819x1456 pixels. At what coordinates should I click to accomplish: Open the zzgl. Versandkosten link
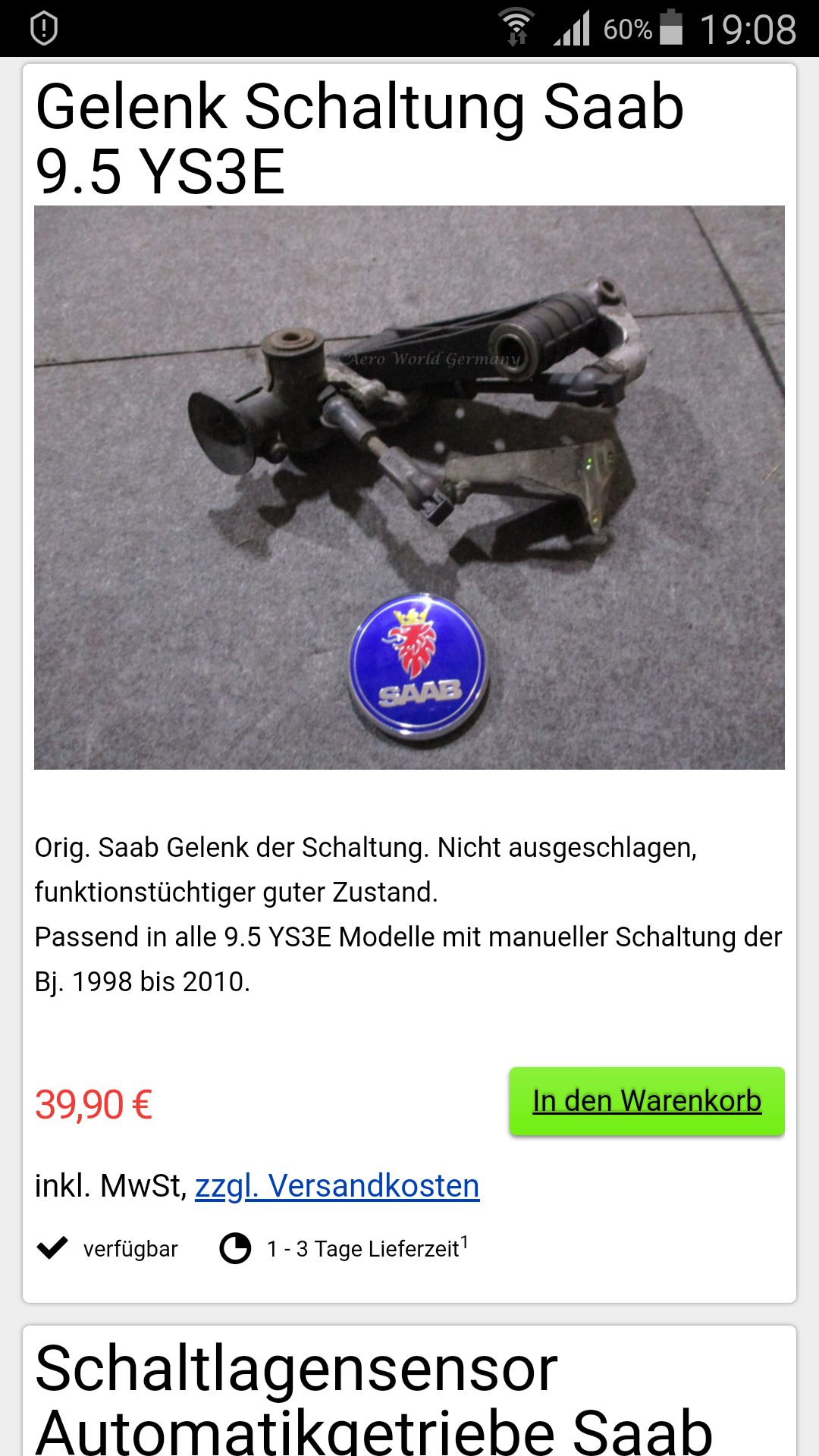(x=337, y=1186)
